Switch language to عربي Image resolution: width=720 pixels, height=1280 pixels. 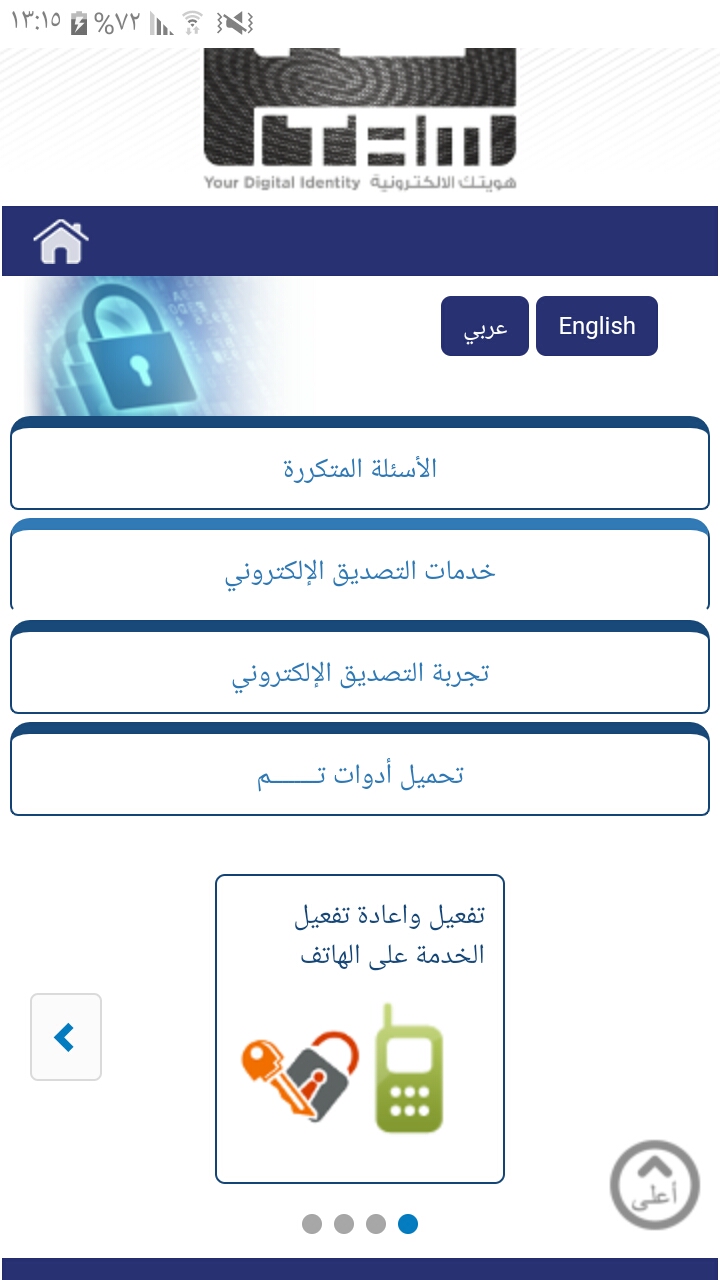point(485,326)
